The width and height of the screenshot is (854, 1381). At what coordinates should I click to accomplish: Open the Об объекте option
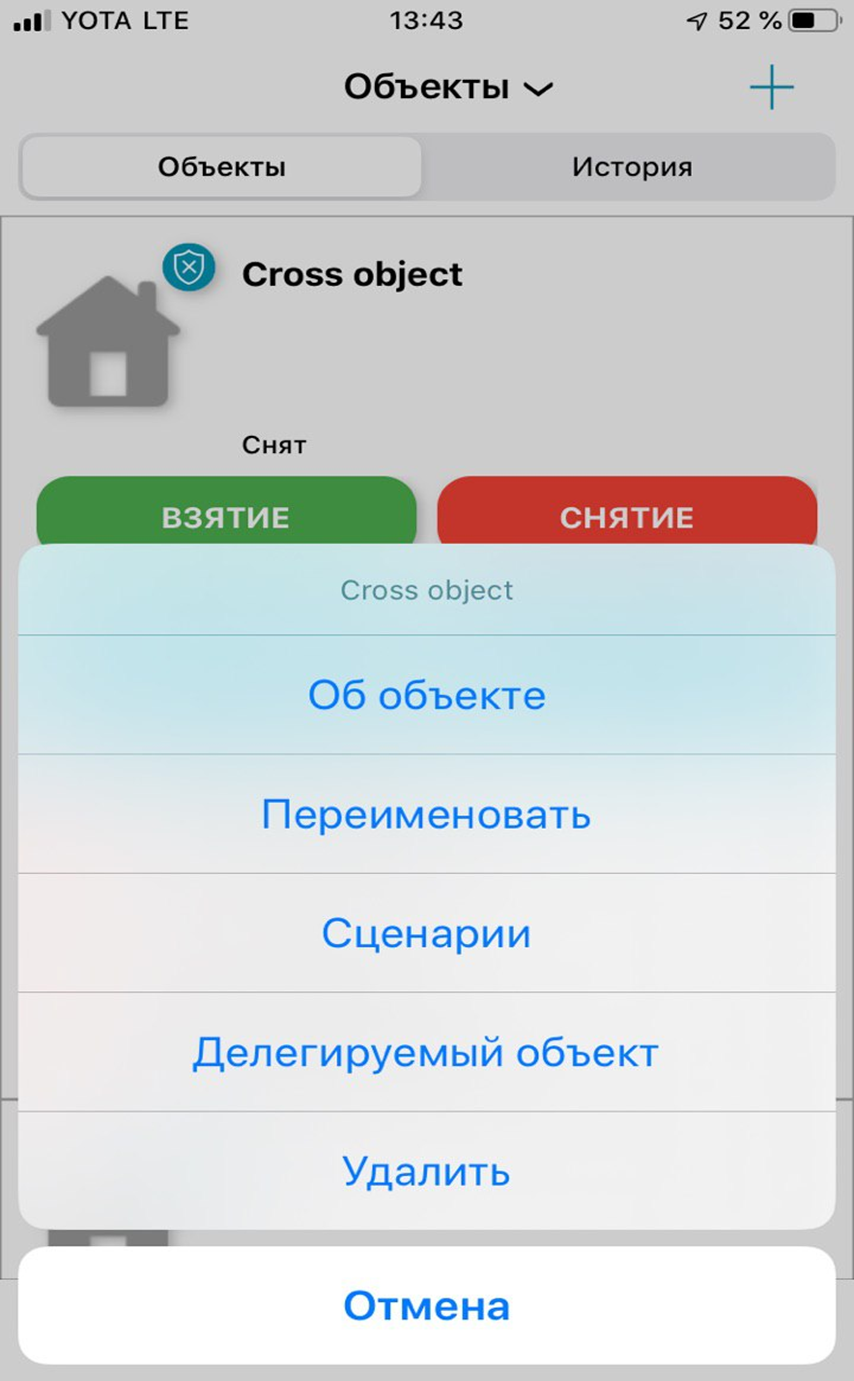tap(427, 694)
